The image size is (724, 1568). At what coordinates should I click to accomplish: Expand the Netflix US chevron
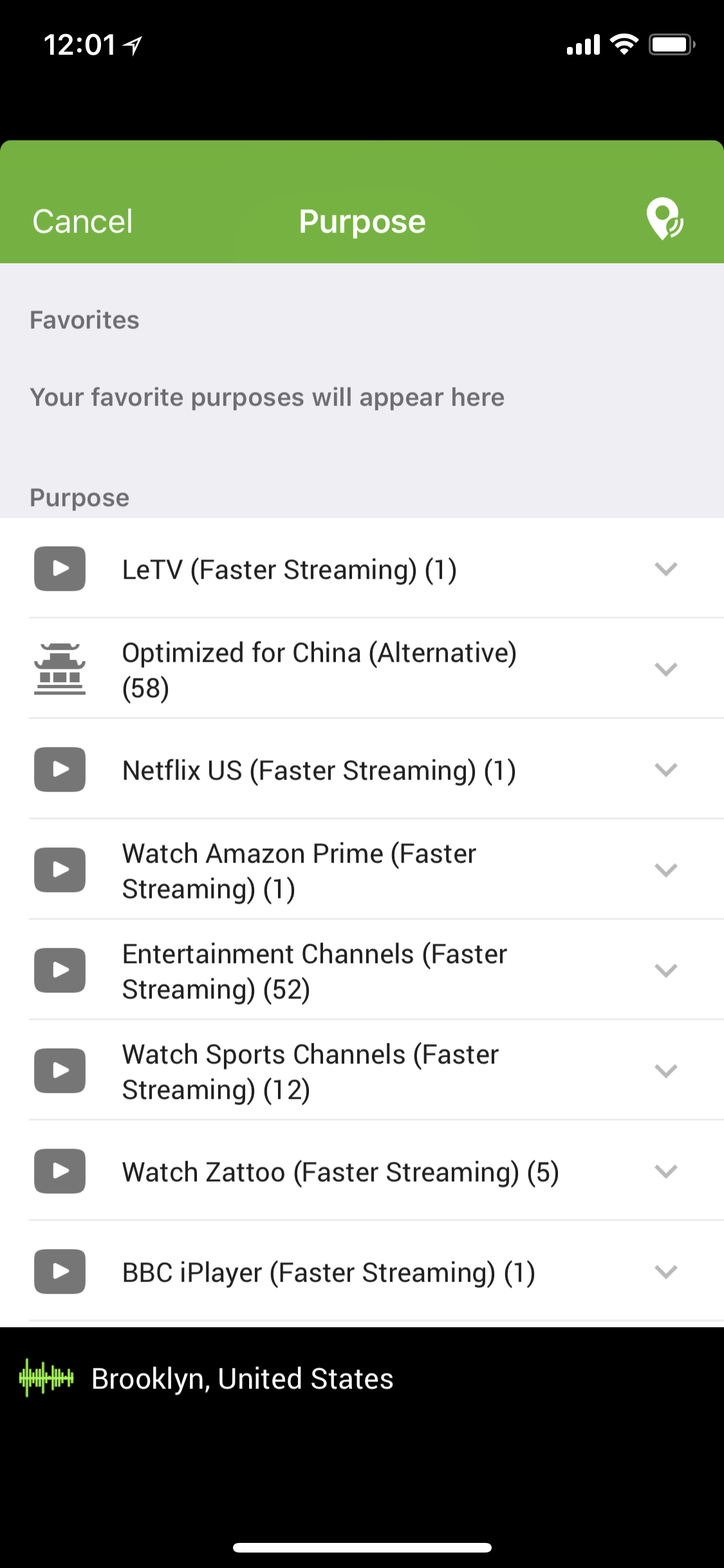tap(665, 770)
